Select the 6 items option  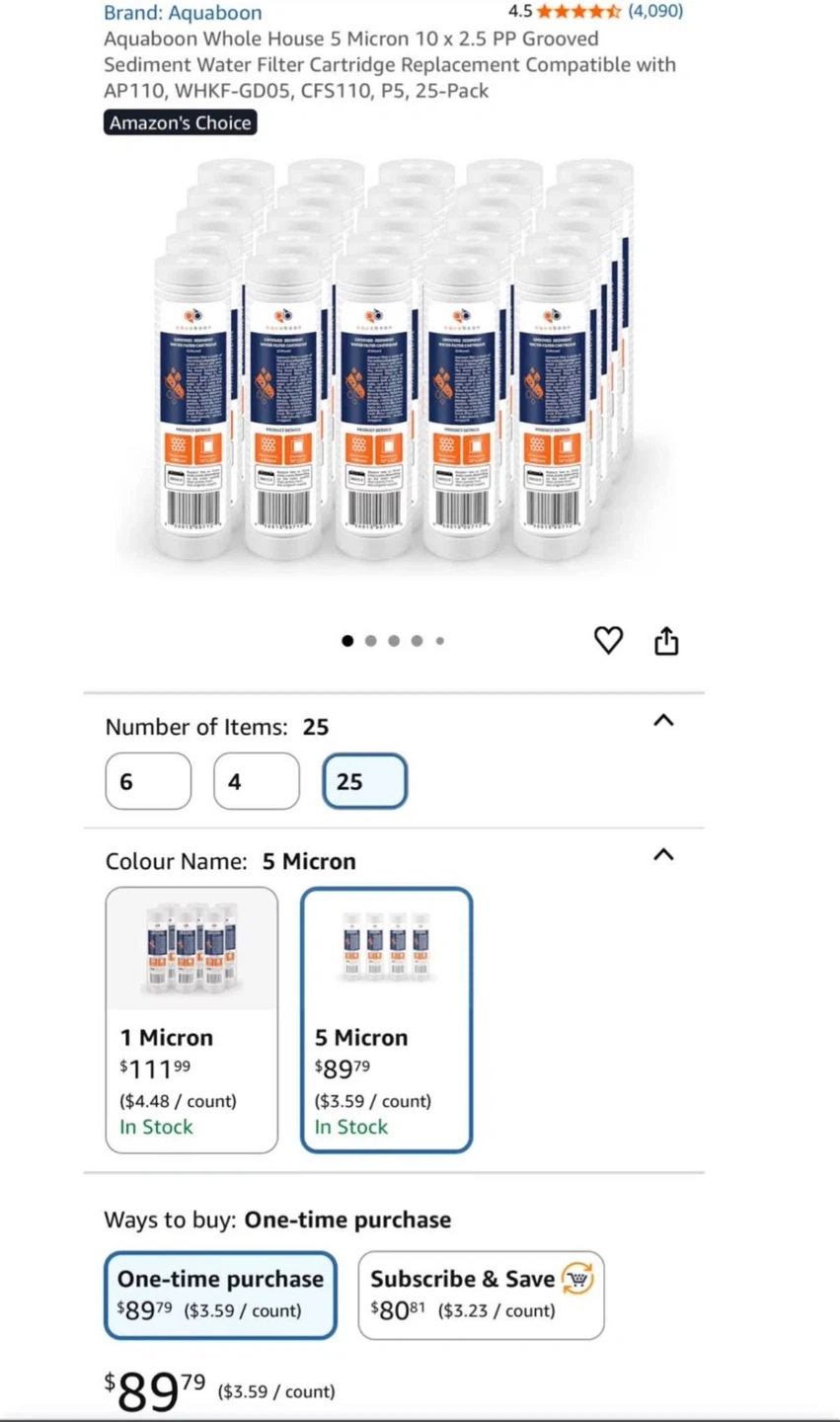pos(148,781)
